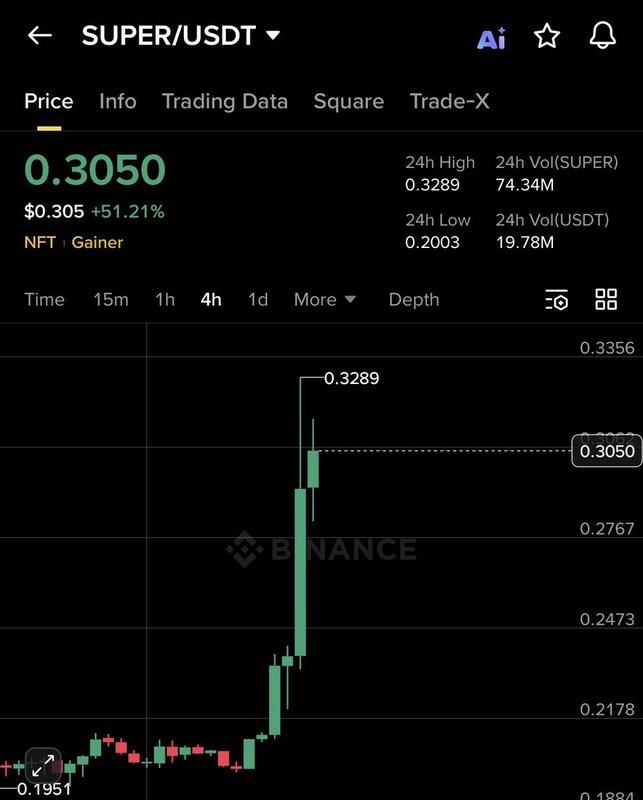Switch to the Info tab
This screenshot has height=800, width=643.
tap(118, 101)
